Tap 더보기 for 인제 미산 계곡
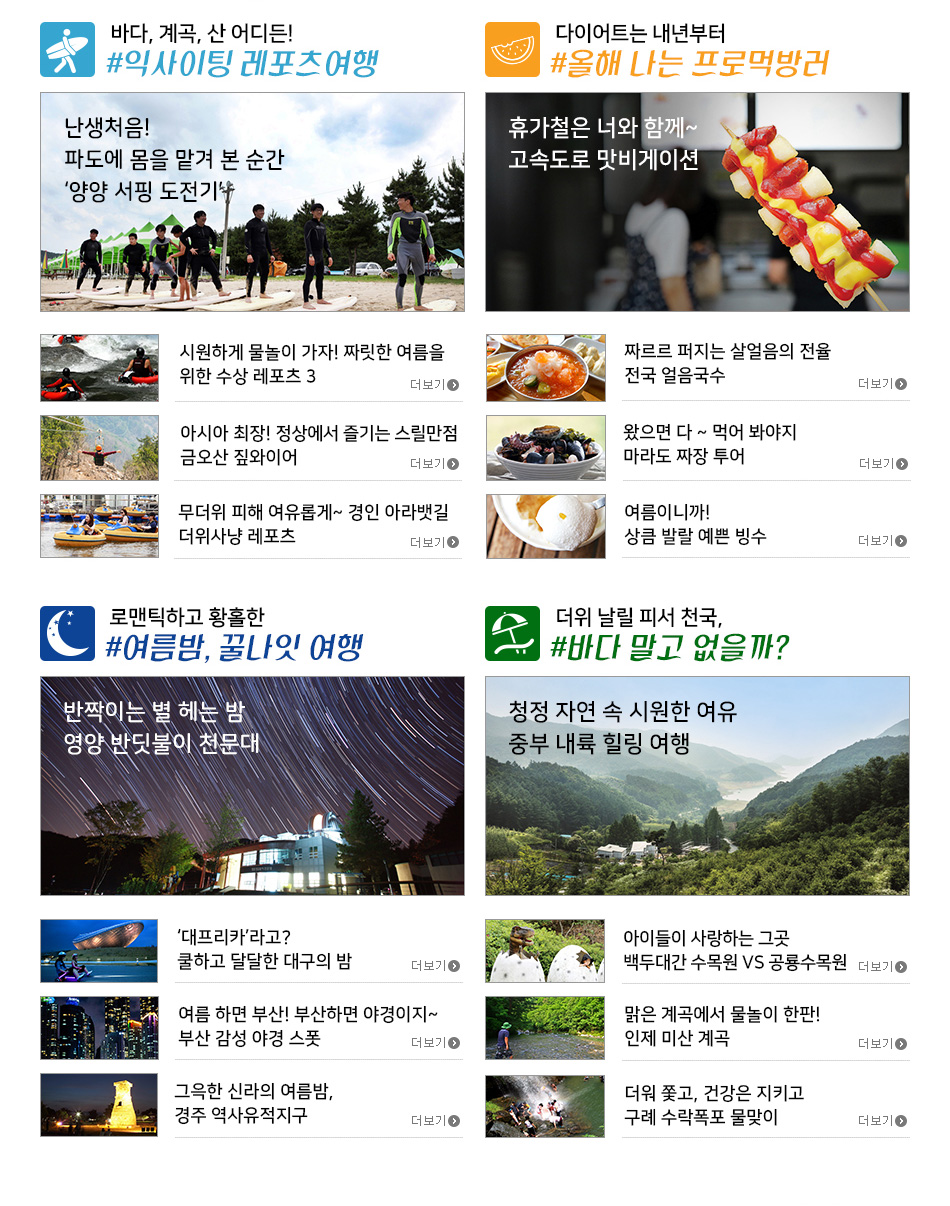 click(882, 1043)
